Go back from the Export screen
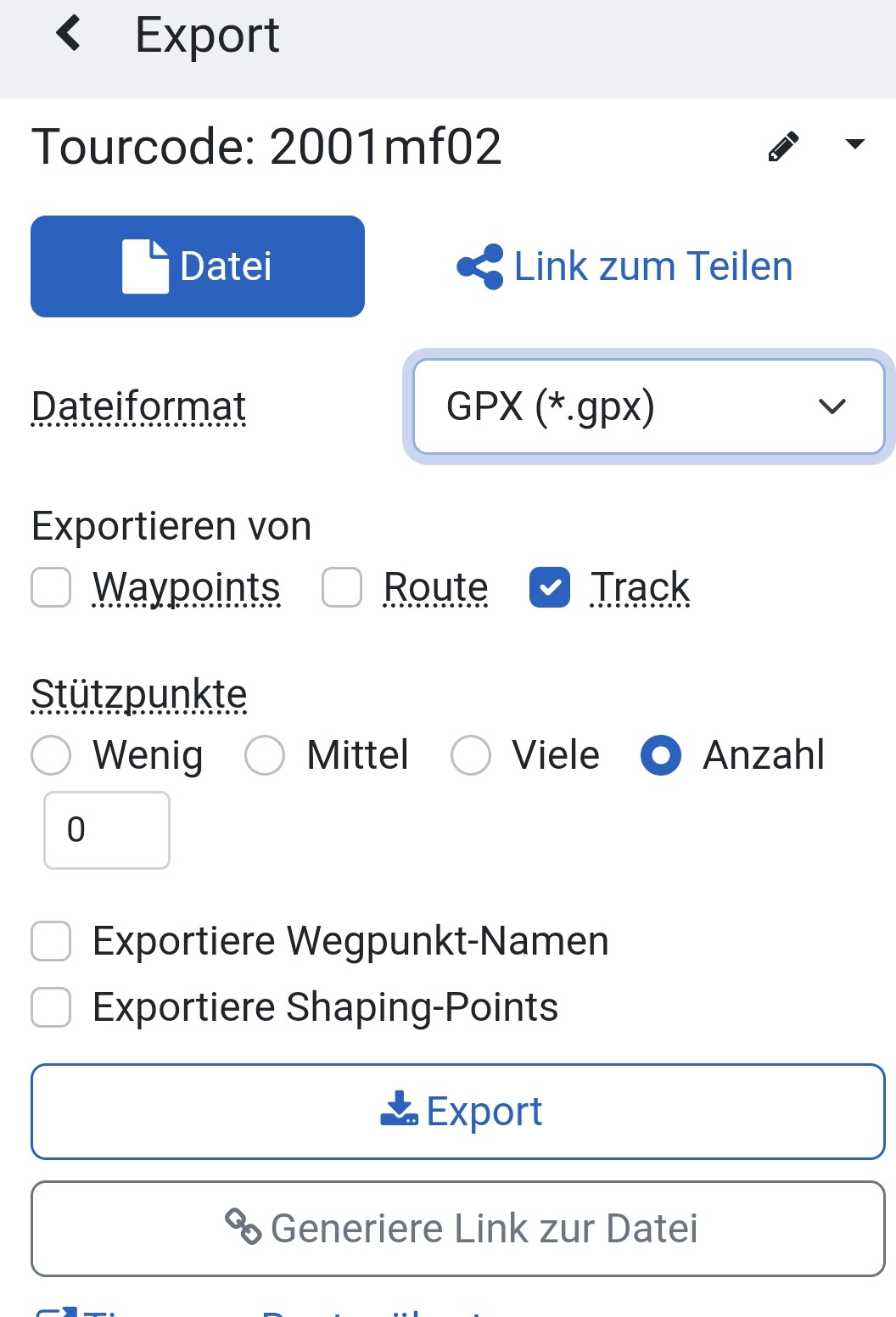Viewport: 896px width, 1317px height. (x=68, y=35)
